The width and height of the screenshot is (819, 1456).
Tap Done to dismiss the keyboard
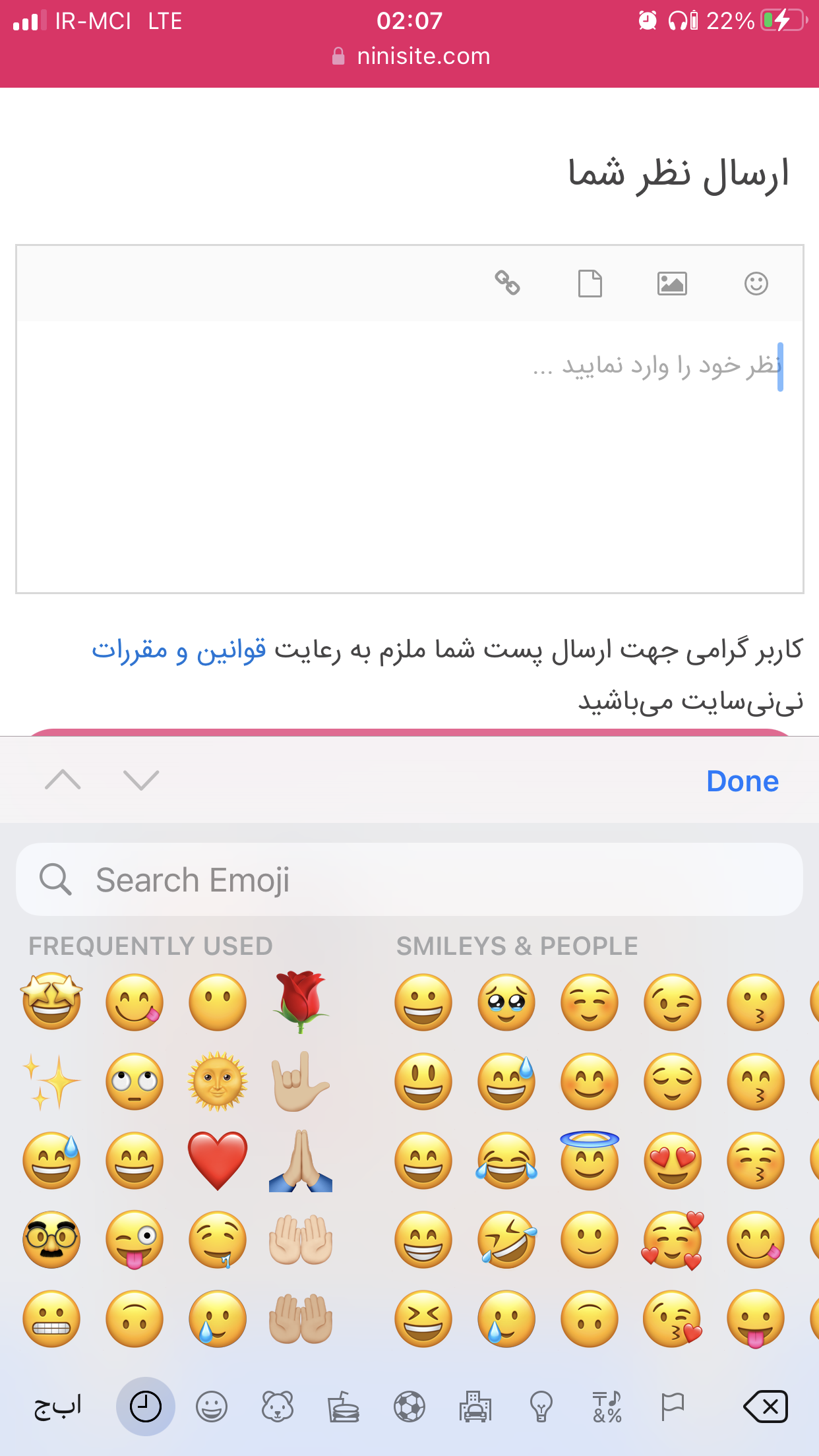point(742,781)
